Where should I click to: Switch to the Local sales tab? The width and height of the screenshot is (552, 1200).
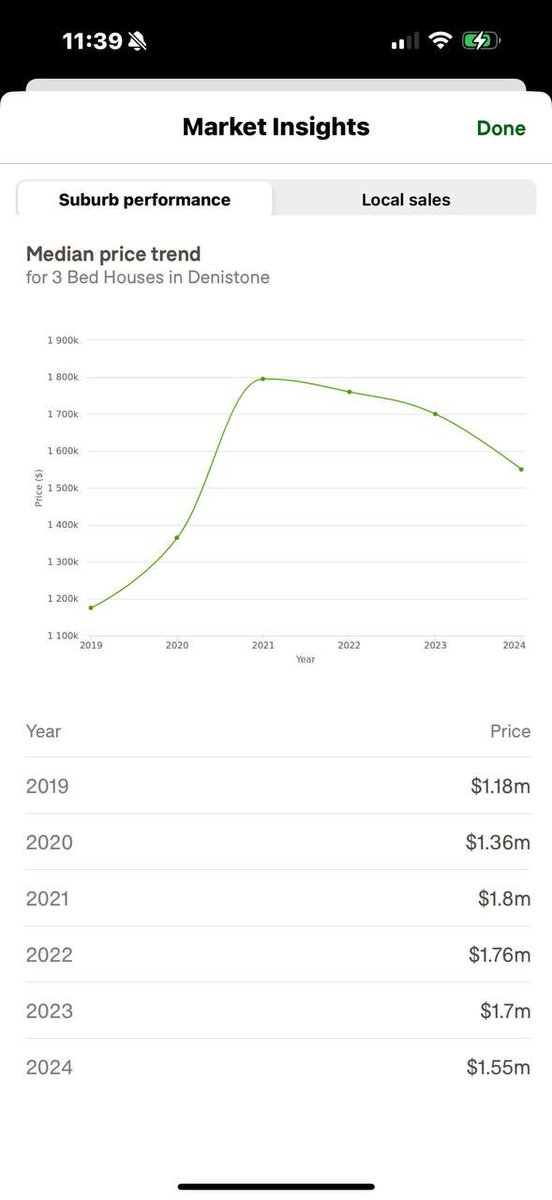pyautogui.click(x=406, y=200)
